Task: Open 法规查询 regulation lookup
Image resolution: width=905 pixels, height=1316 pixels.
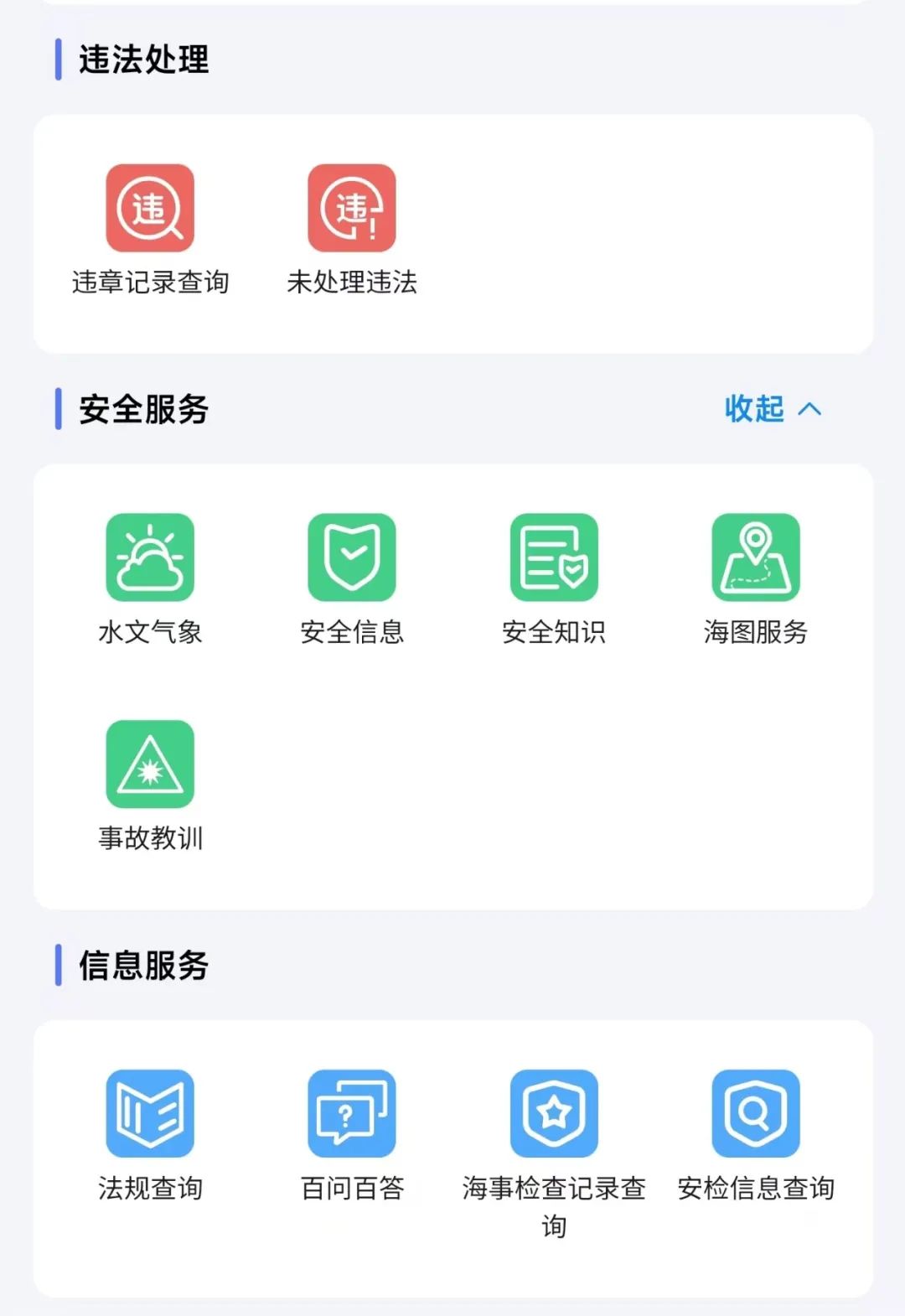Action: [x=150, y=1114]
